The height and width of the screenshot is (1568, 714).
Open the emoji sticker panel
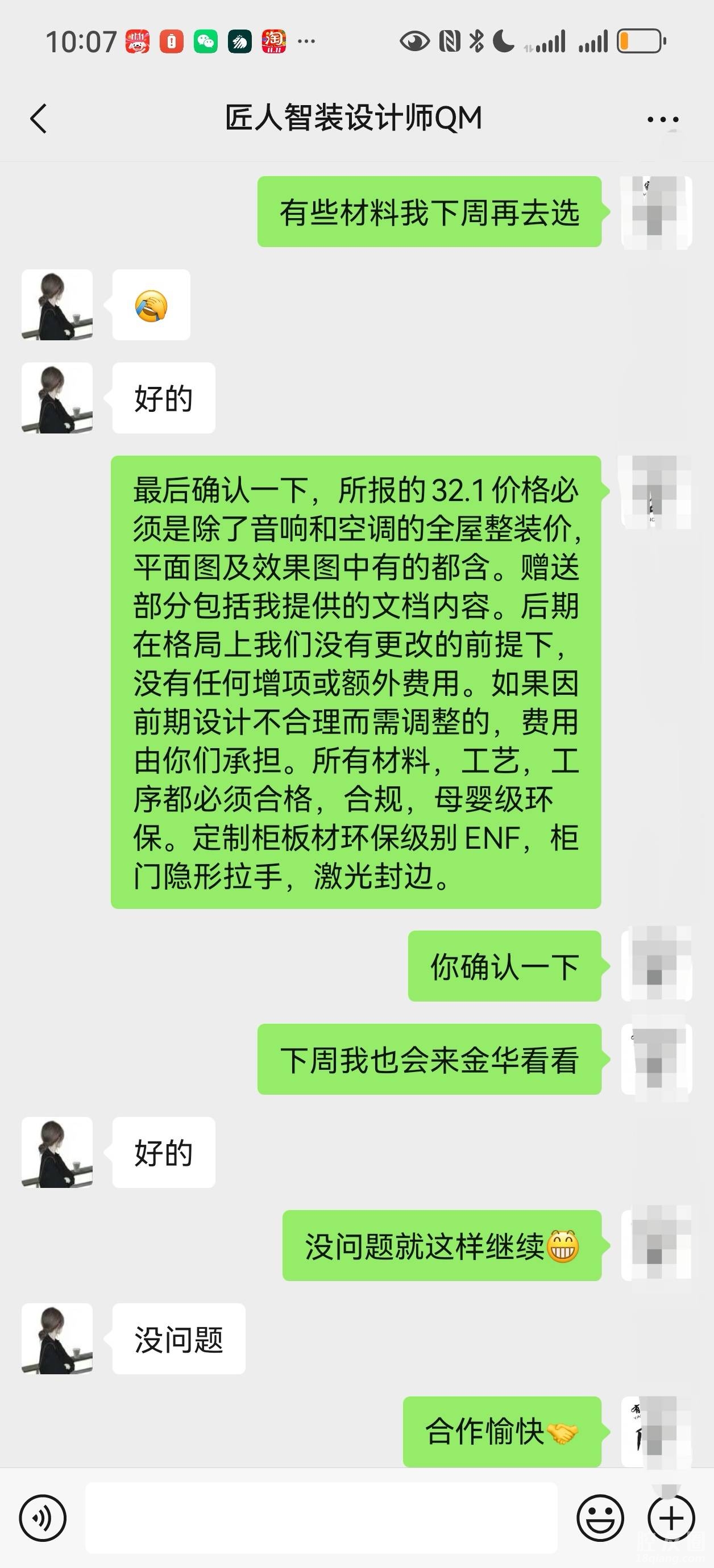tap(600, 1518)
